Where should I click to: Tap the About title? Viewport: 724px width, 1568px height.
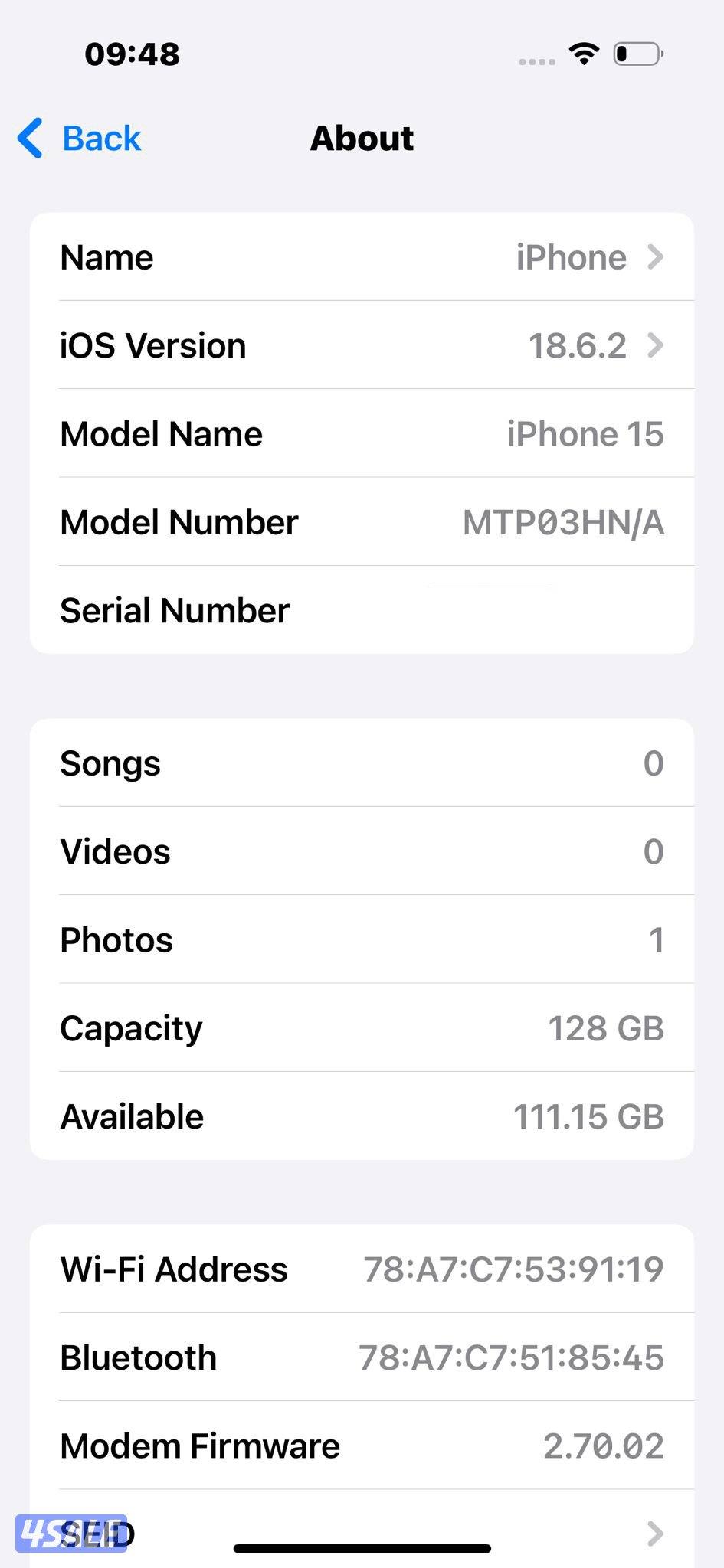point(362,139)
